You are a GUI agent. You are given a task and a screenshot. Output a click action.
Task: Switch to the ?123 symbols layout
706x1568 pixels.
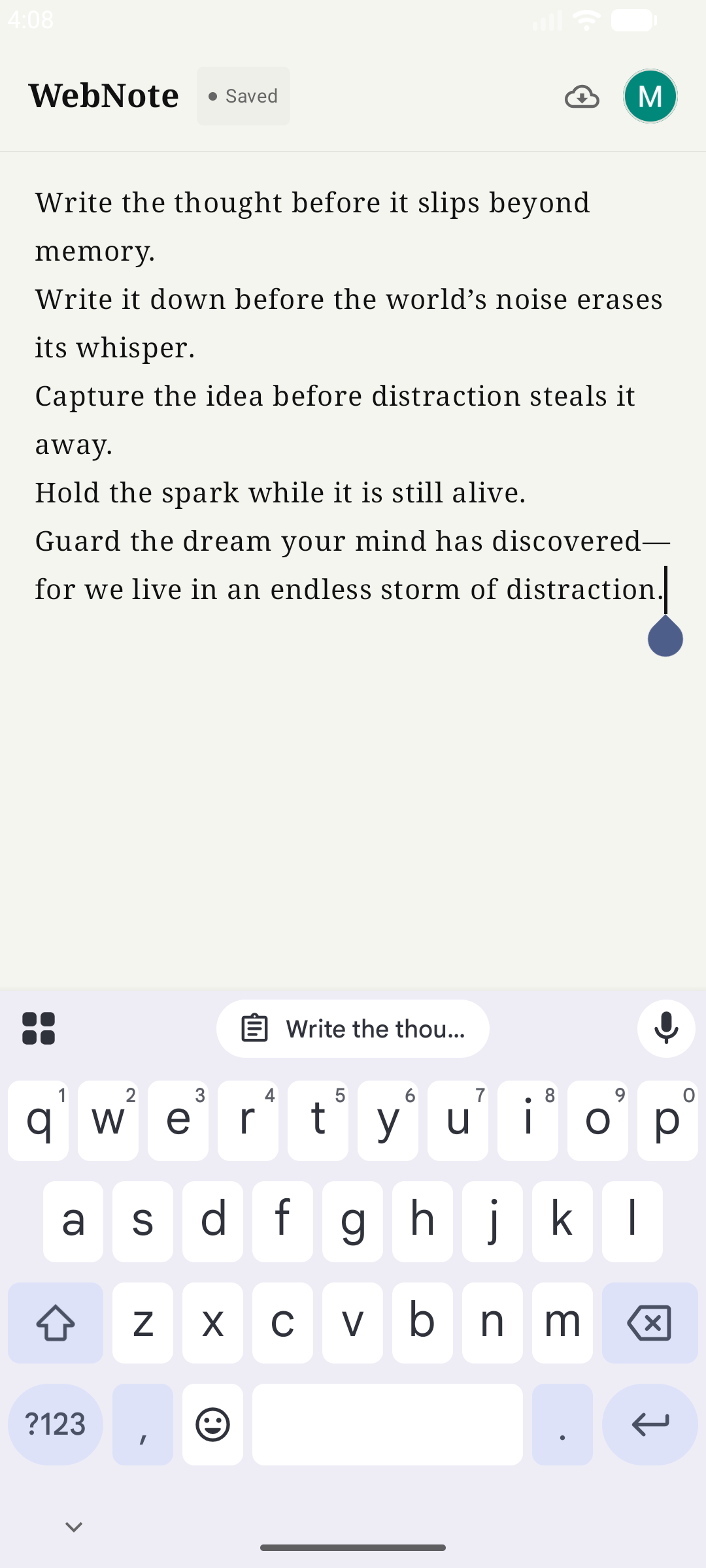click(56, 1424)
